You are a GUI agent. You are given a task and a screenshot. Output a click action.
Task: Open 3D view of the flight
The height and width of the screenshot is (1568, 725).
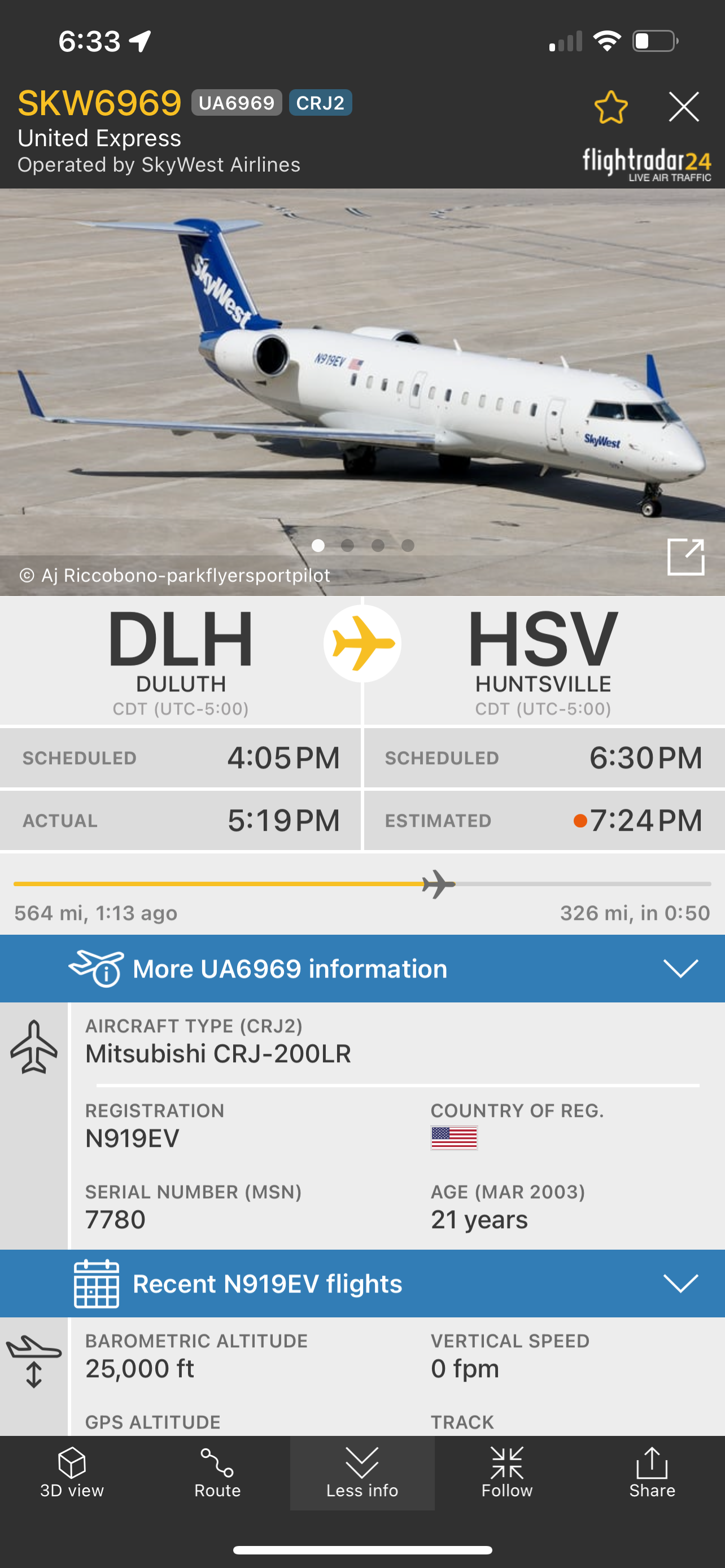tap(72, 1473)
